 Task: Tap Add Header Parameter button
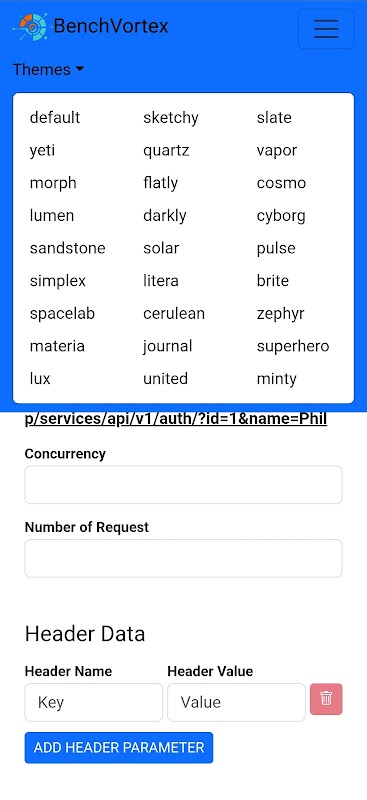point(118,747)
